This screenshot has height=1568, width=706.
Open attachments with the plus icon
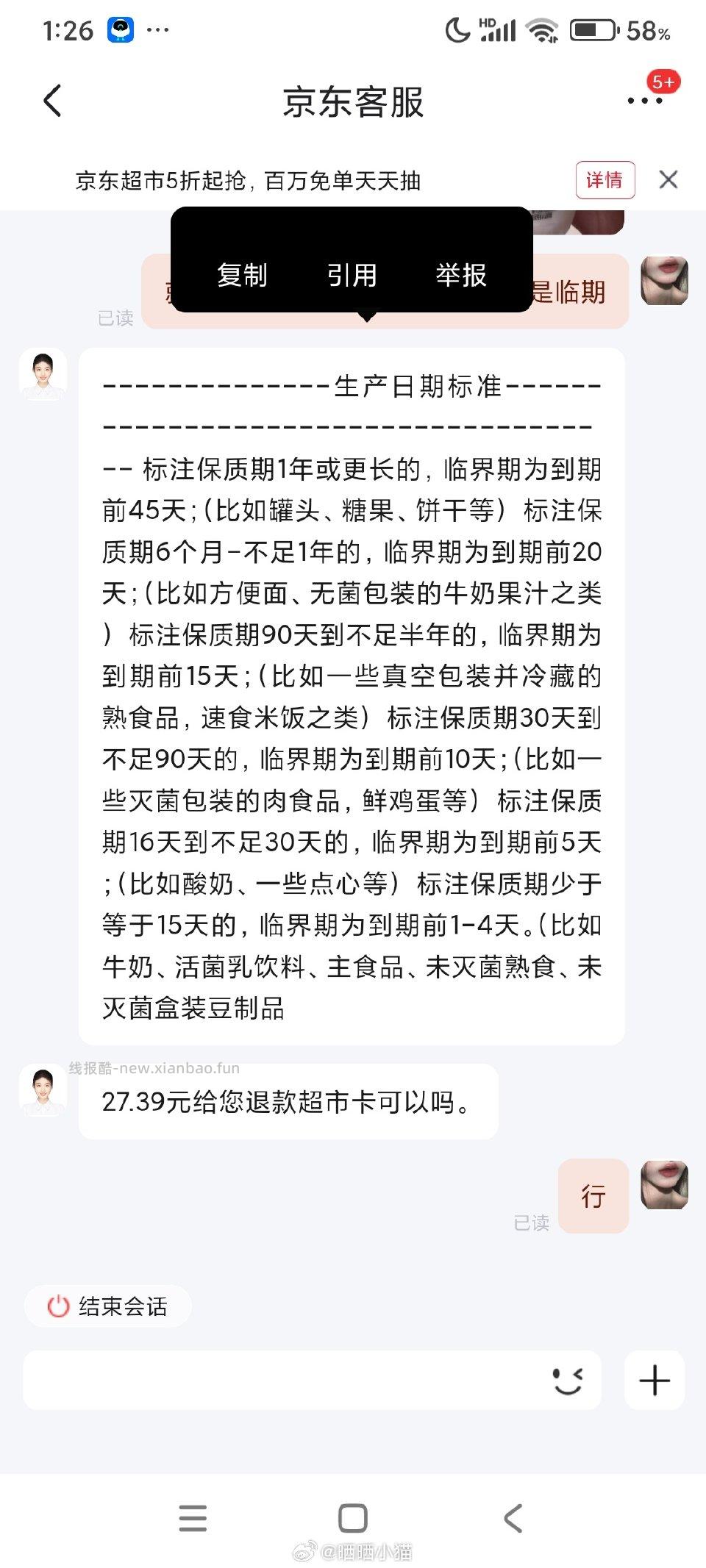(654, 1381)
